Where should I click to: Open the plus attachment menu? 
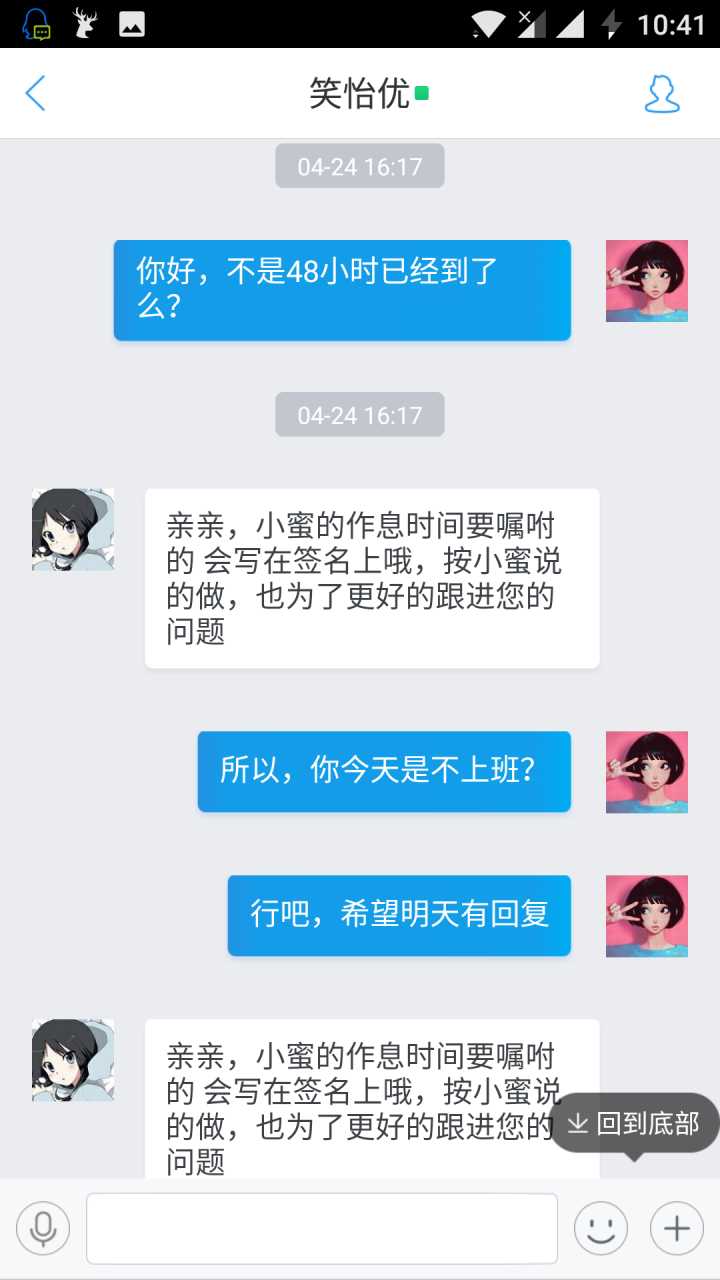tap(677, 1228)
